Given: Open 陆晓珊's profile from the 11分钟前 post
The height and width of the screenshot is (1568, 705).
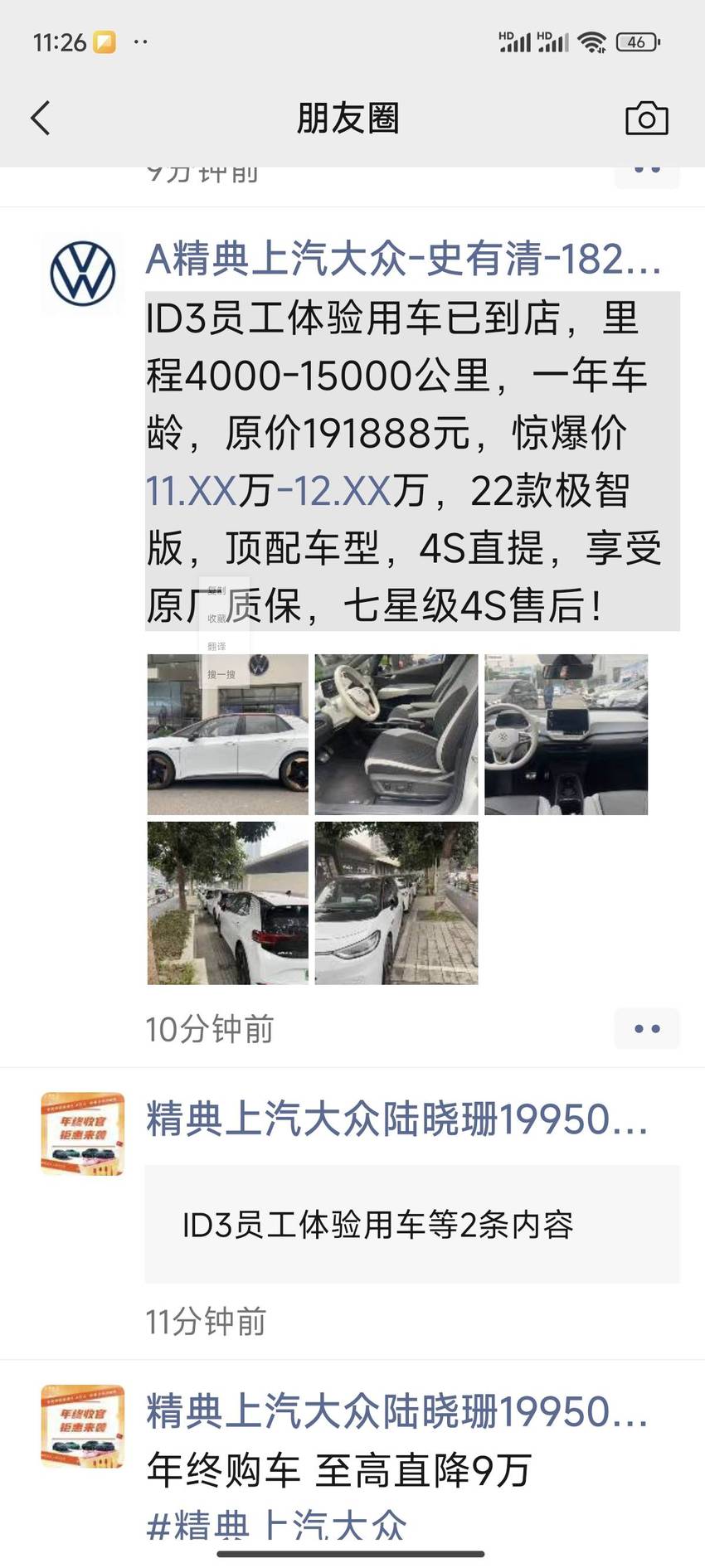Looking at the screenshot, I should (396, 1119).
